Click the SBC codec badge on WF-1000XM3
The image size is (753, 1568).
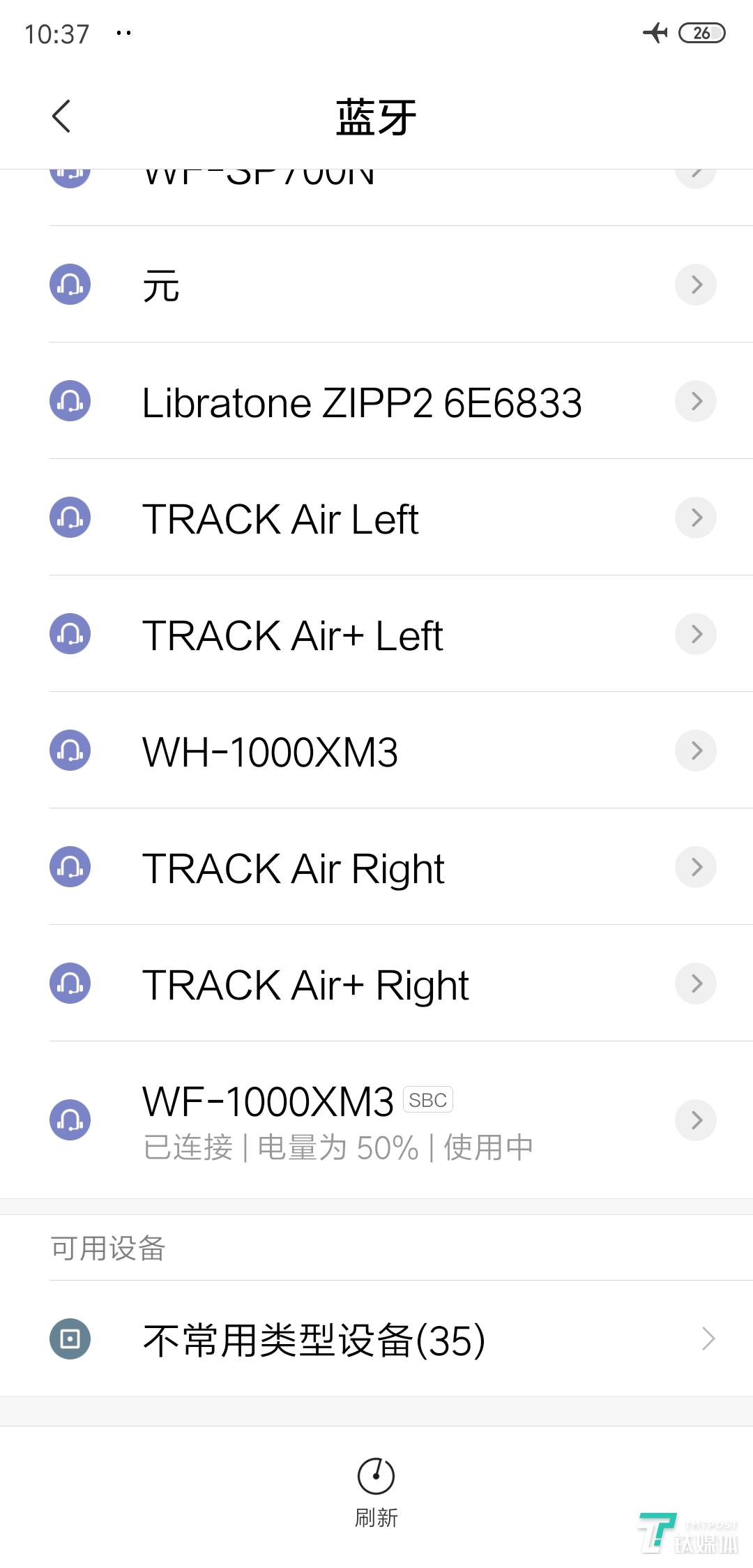click(427, 1099)
